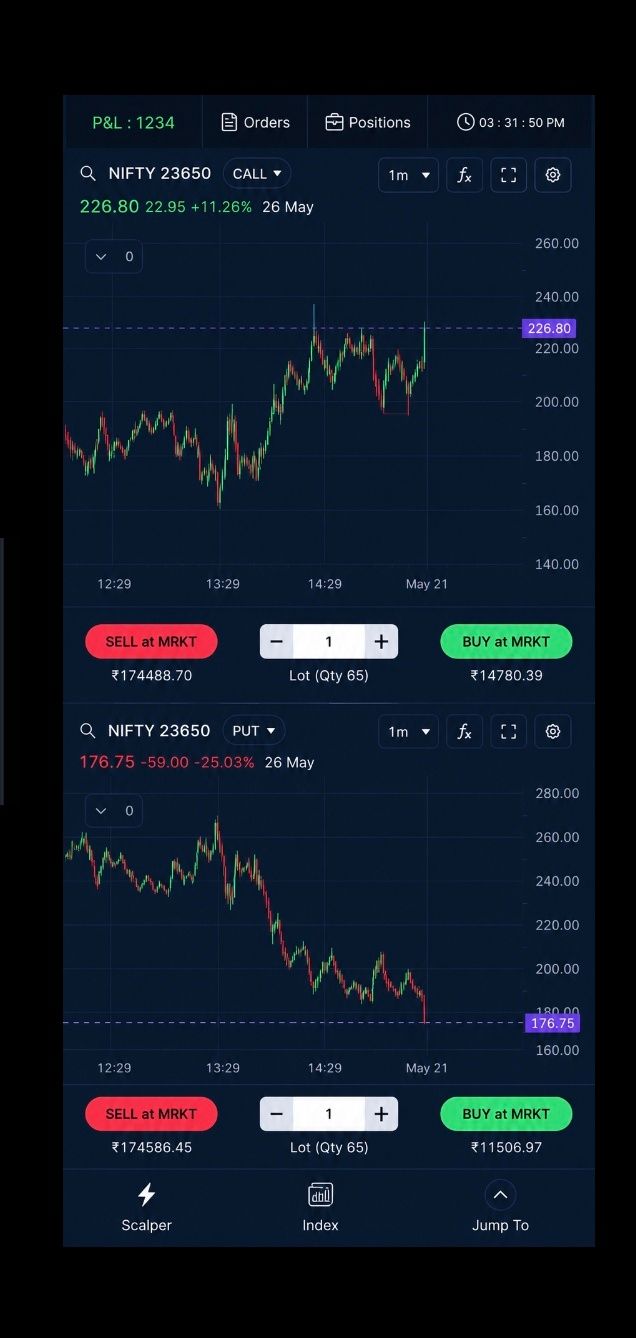Open the Positions section
The height and width of the screenshot is (1338, 636).
367,122
